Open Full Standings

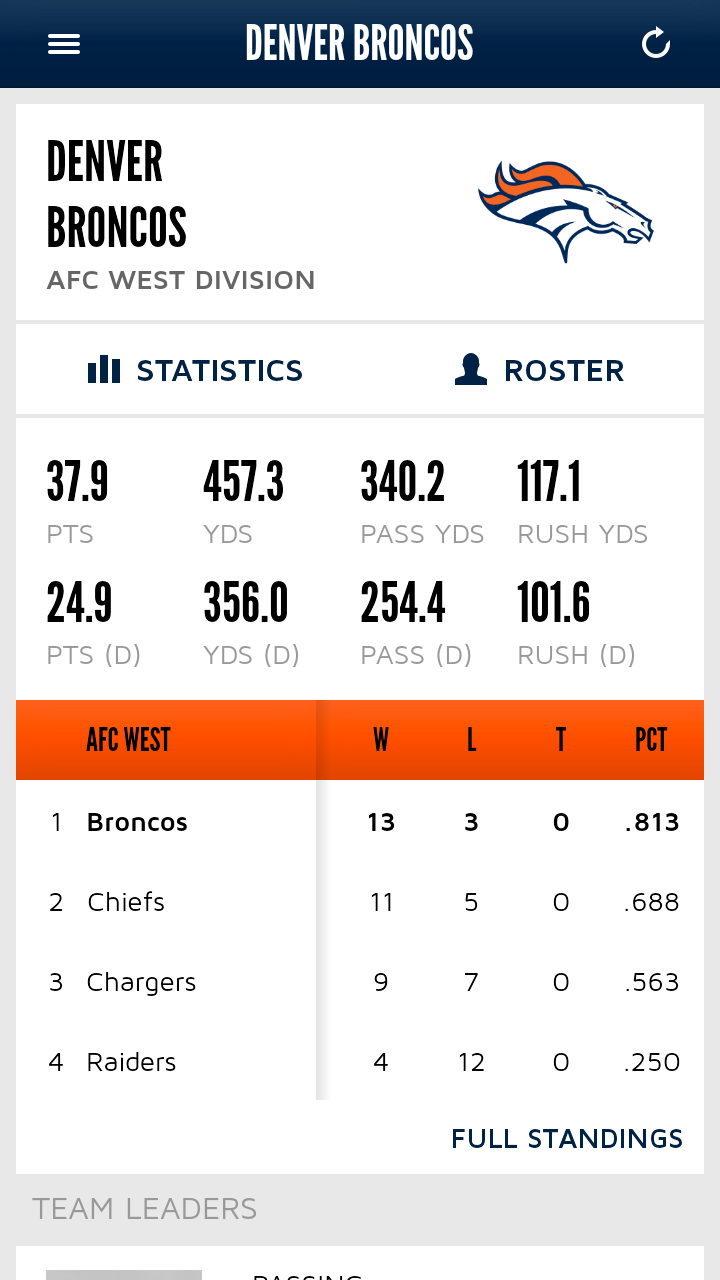pos(566,1138)
